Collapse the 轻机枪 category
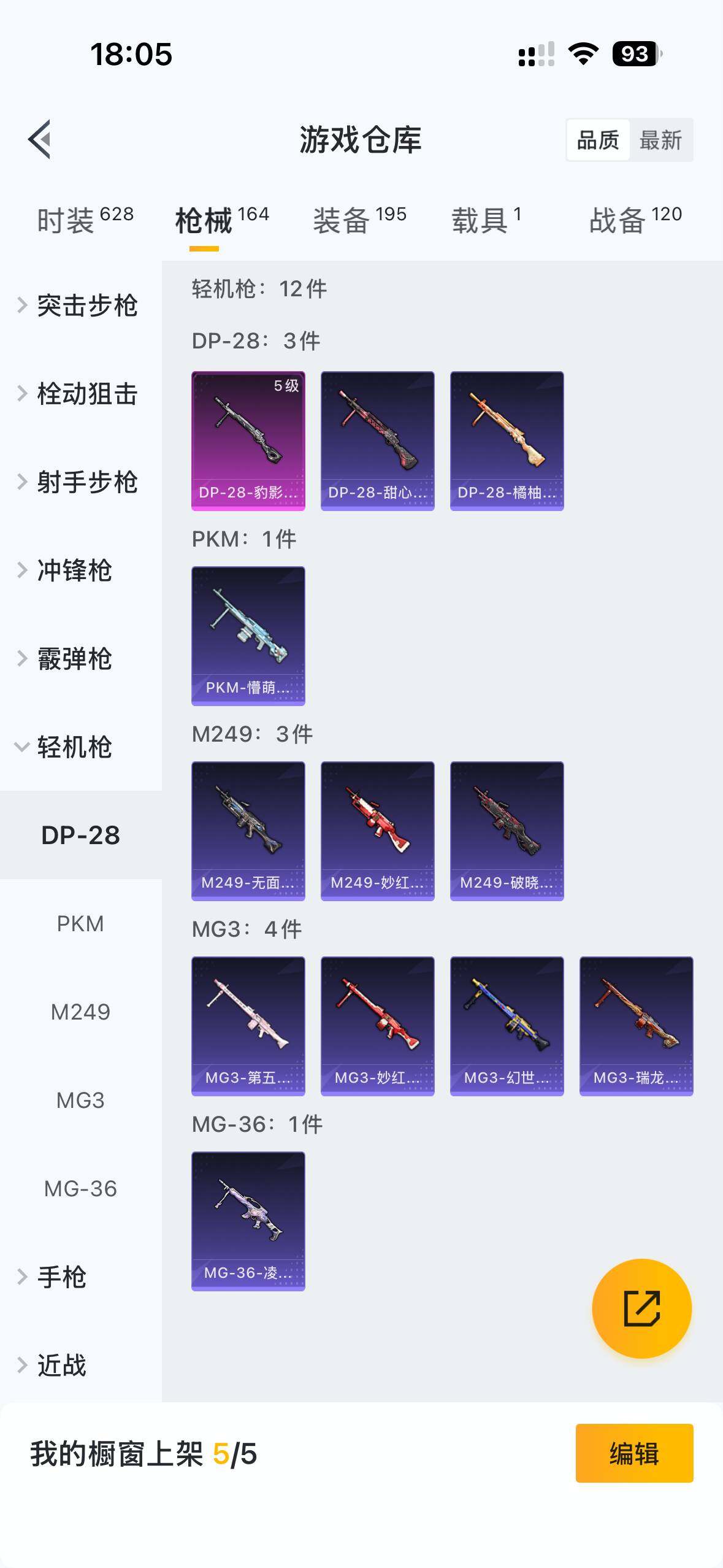The image size is (723, 1568). point(74,747)
